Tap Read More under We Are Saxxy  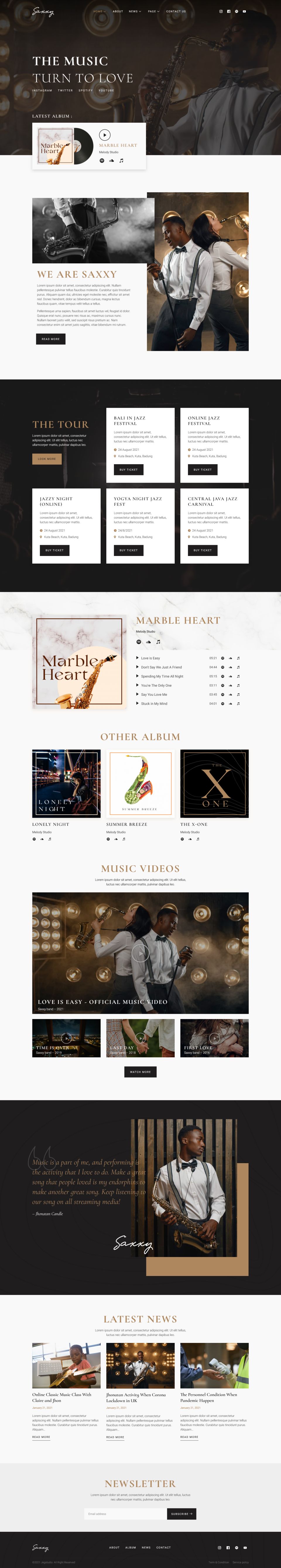click(x=51, y=339)
